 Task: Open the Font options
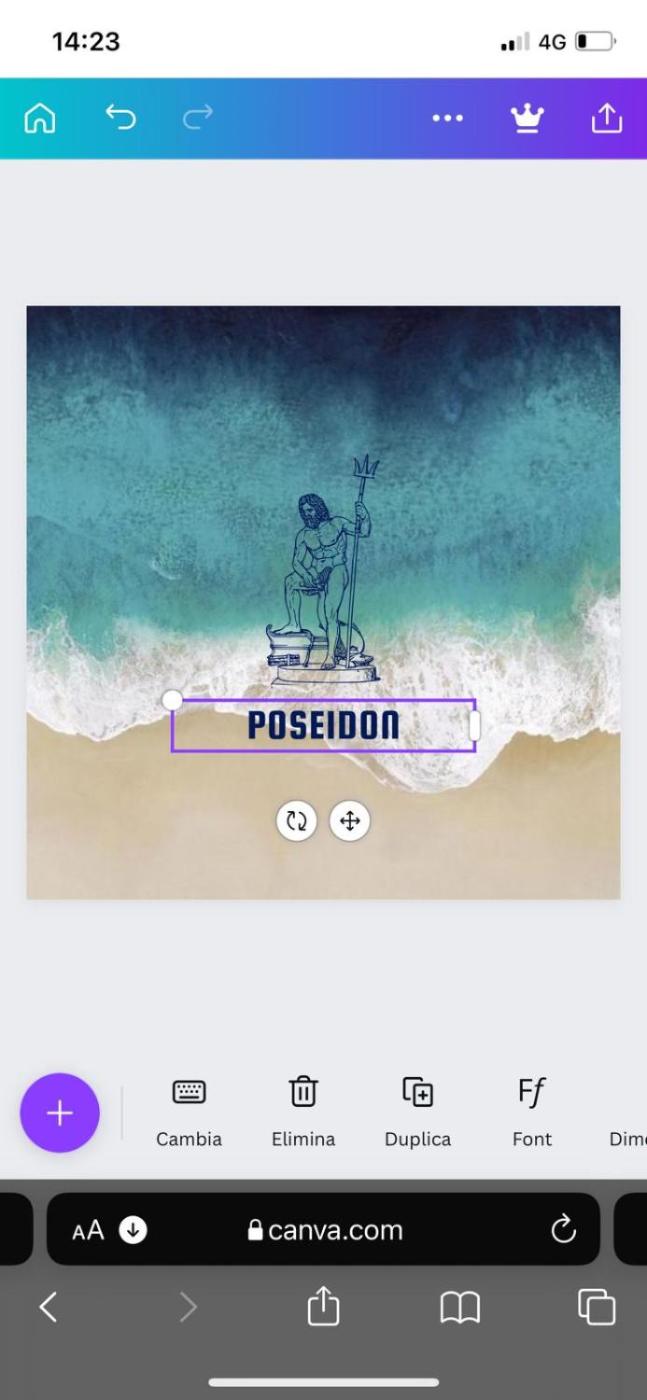[x=532, y=1112]
